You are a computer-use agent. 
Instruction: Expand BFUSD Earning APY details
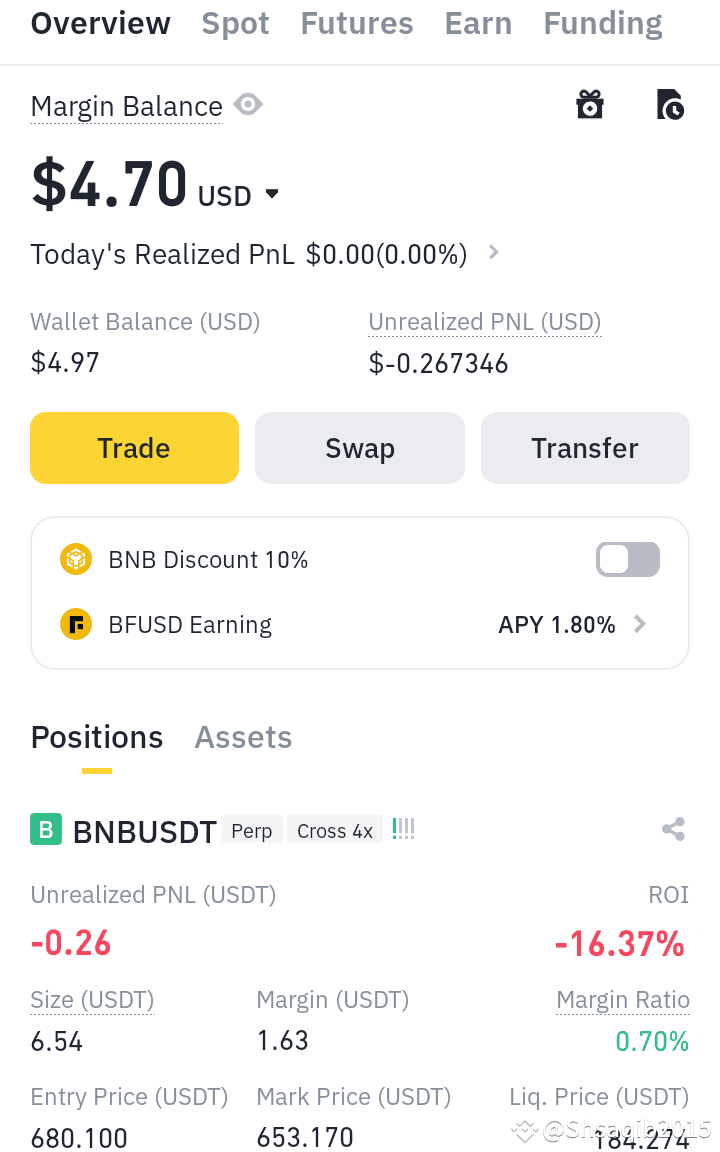[639, 624]
